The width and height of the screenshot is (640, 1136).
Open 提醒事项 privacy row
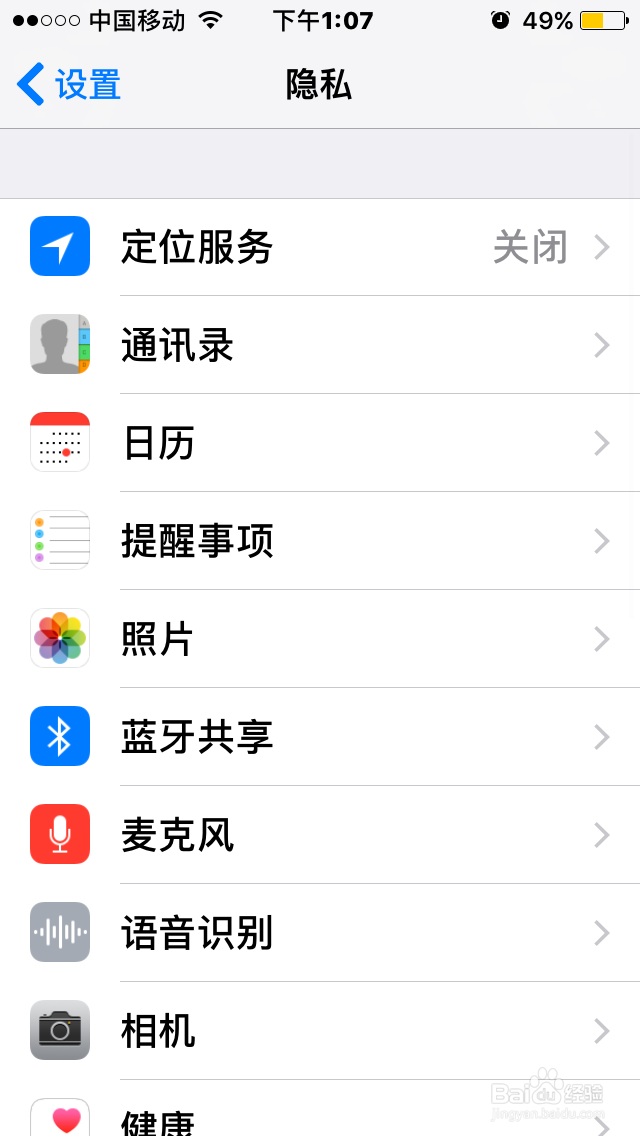(320, 541)
